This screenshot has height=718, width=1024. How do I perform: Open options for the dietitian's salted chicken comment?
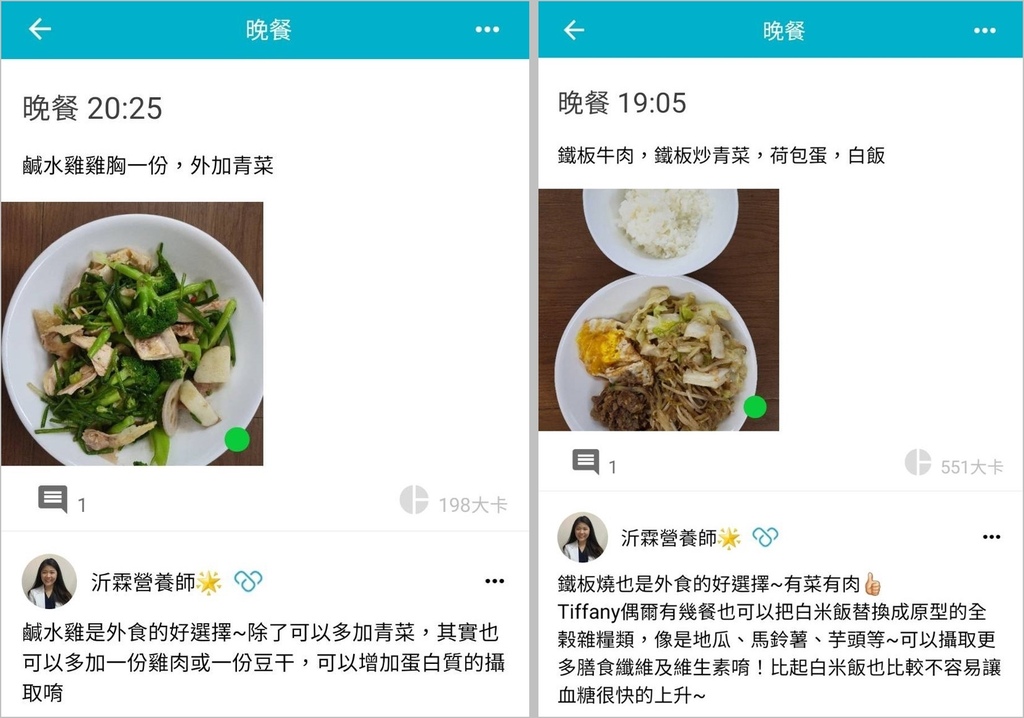coord(495,581)
